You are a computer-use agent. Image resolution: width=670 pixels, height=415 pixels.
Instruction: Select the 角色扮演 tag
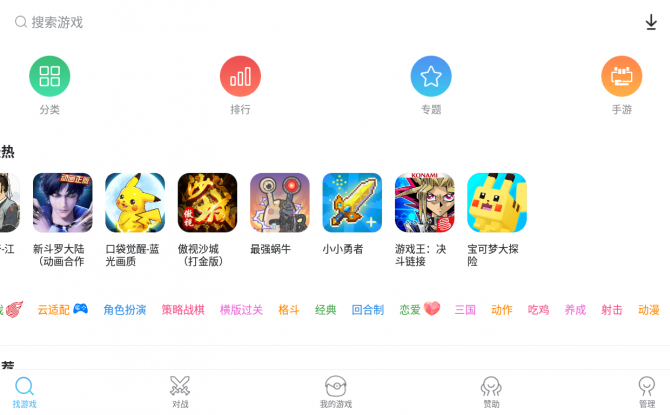pos(125,310)
